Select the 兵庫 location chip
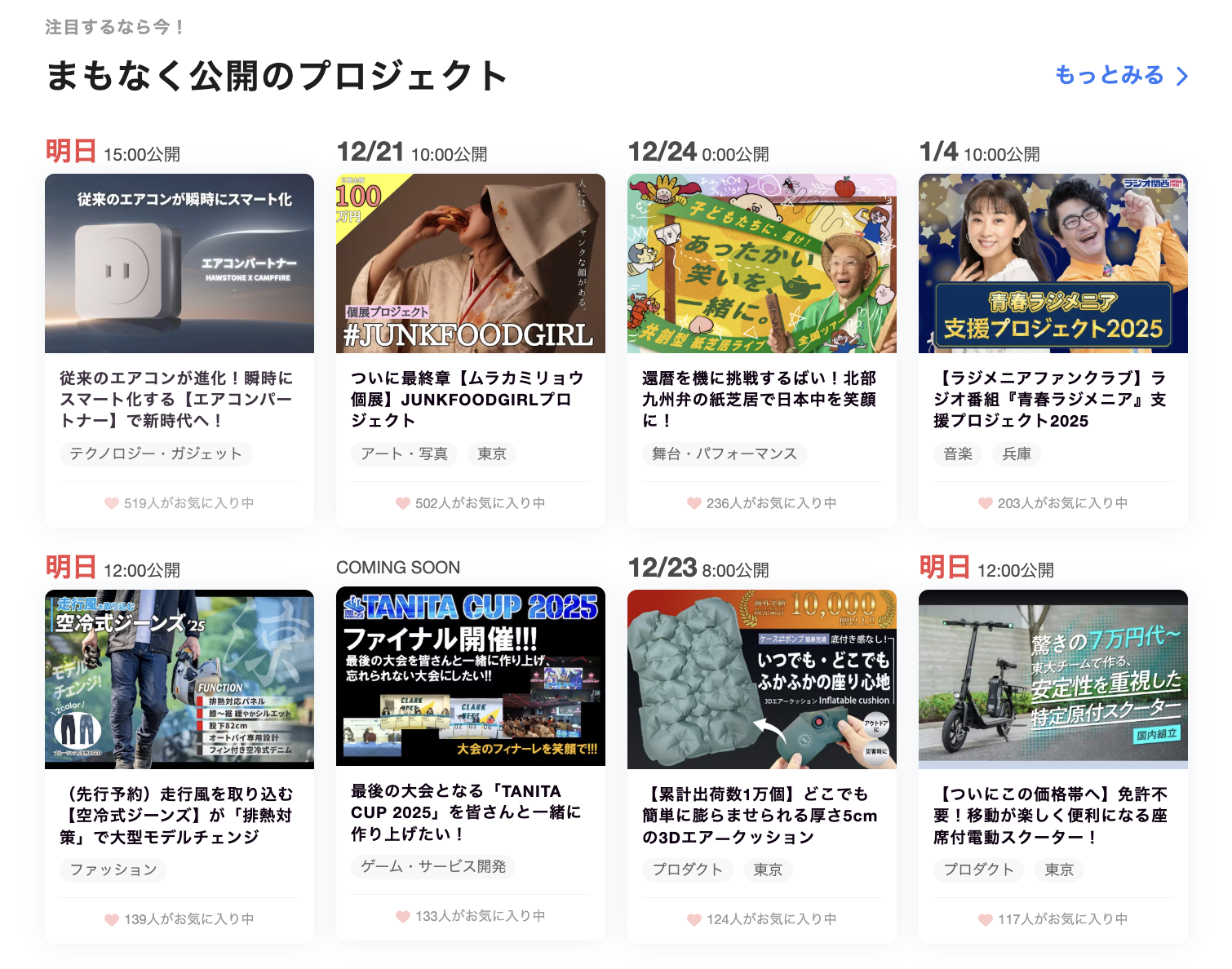Viewport: 1232px width, 969px height. pos(1017,454)
